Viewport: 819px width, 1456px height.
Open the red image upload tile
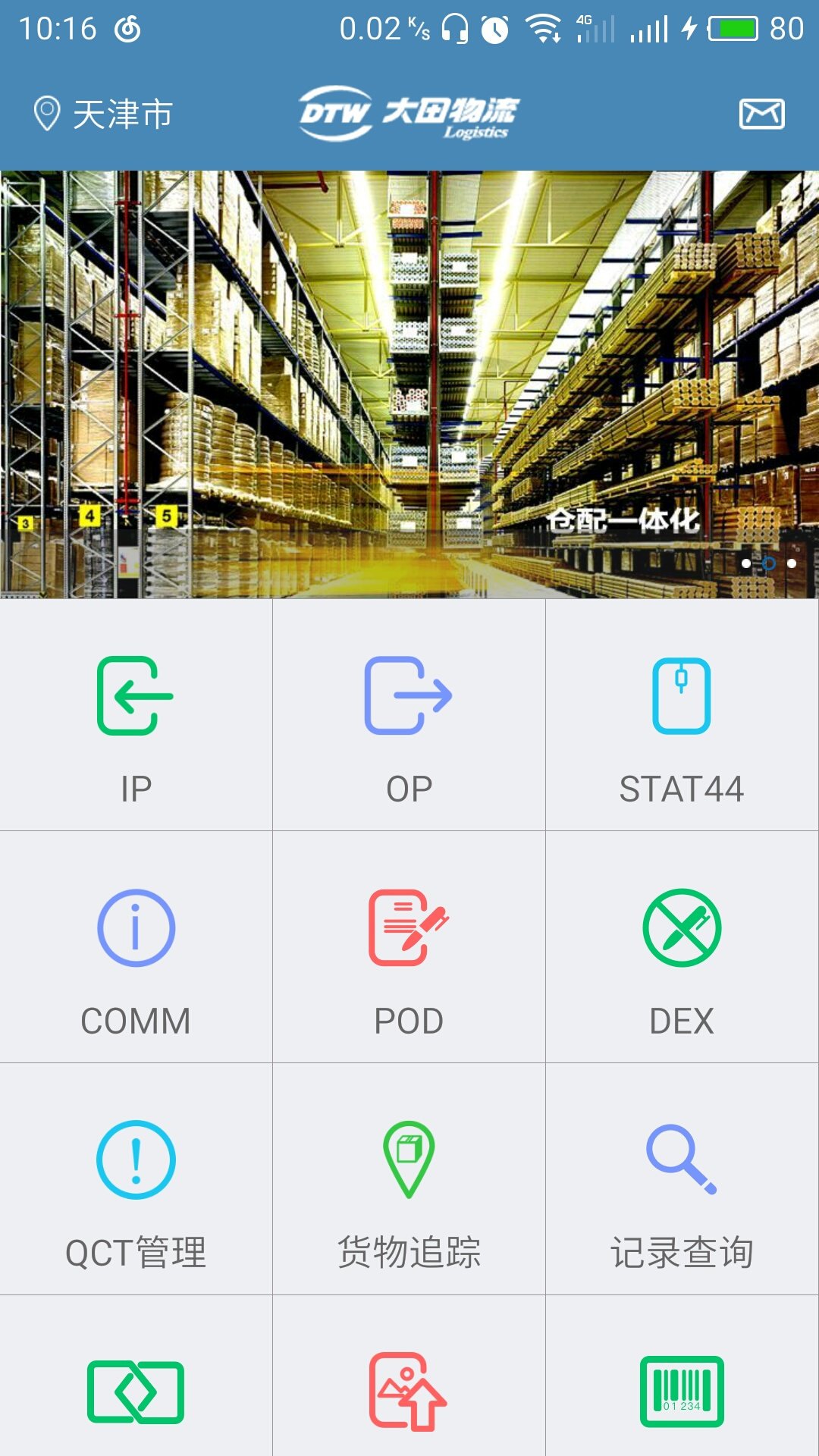tap(409, 1392)
